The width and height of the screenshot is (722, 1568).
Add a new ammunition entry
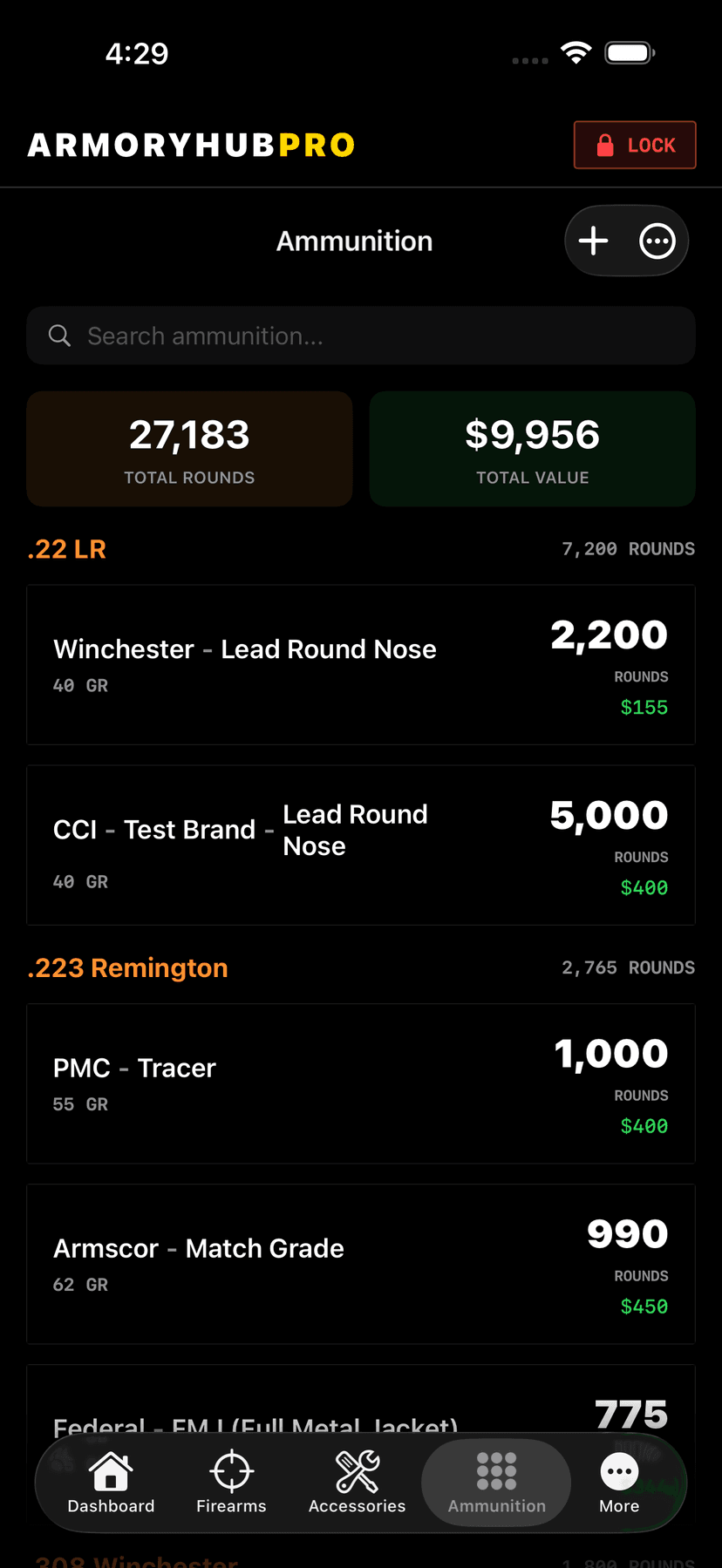594,241
